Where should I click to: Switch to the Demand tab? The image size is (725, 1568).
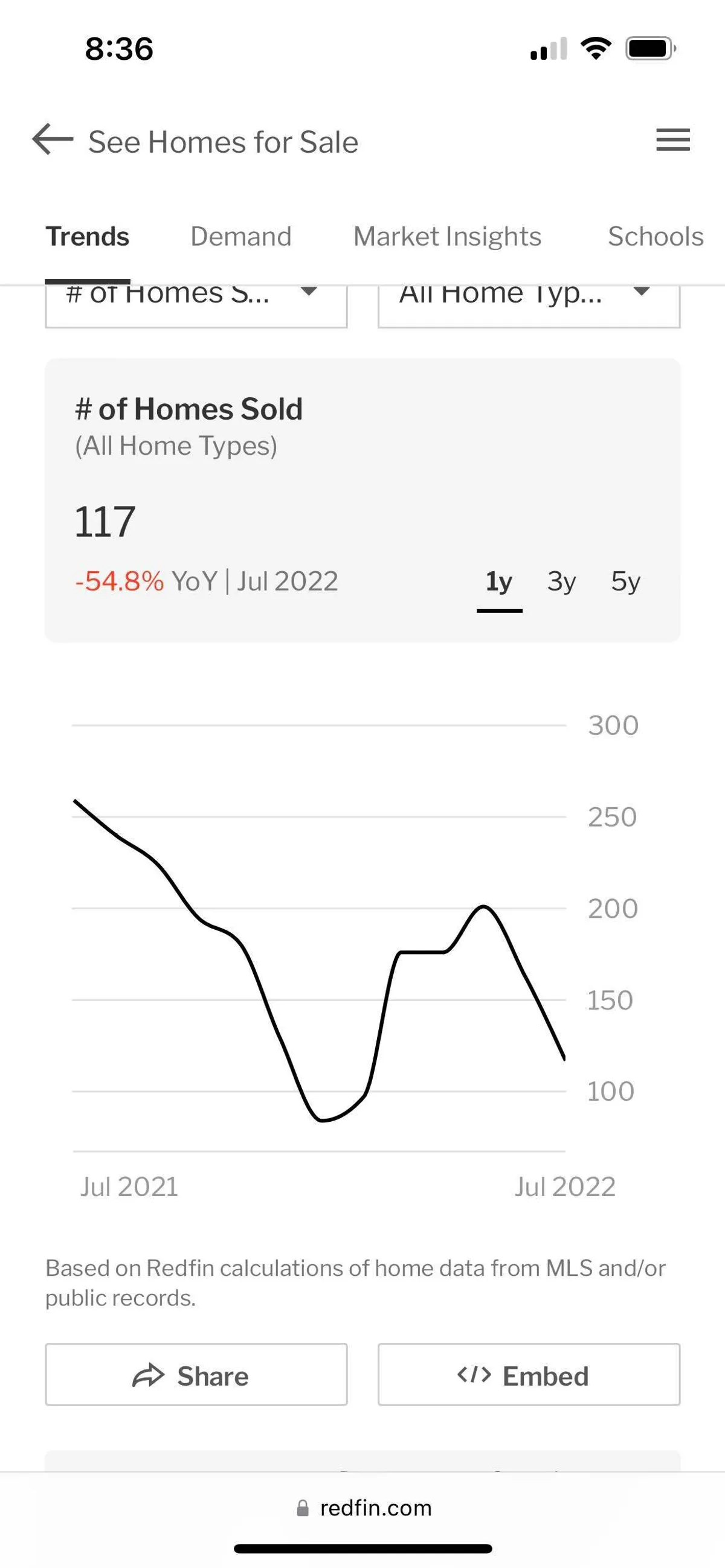tap(240, 237)
